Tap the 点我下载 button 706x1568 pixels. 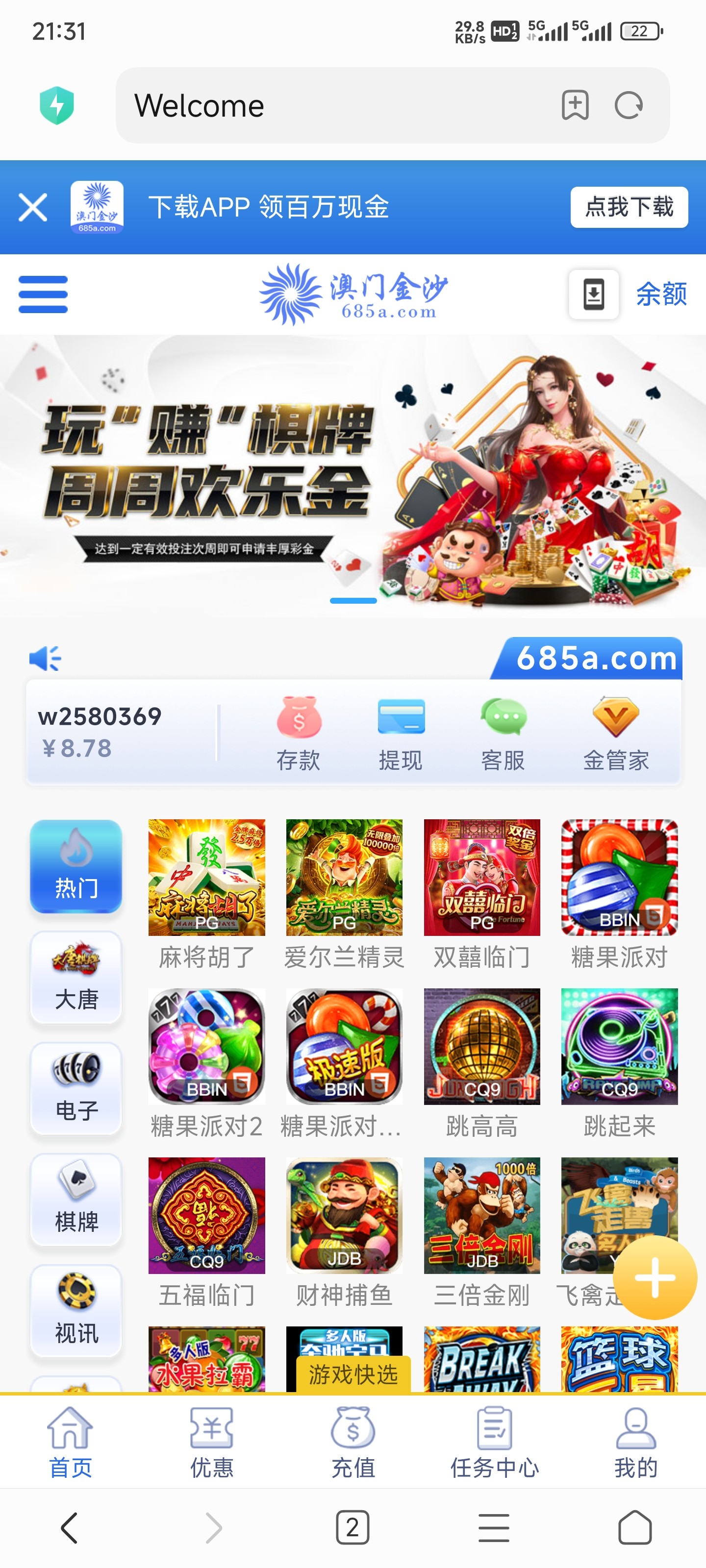click(629, 208)
